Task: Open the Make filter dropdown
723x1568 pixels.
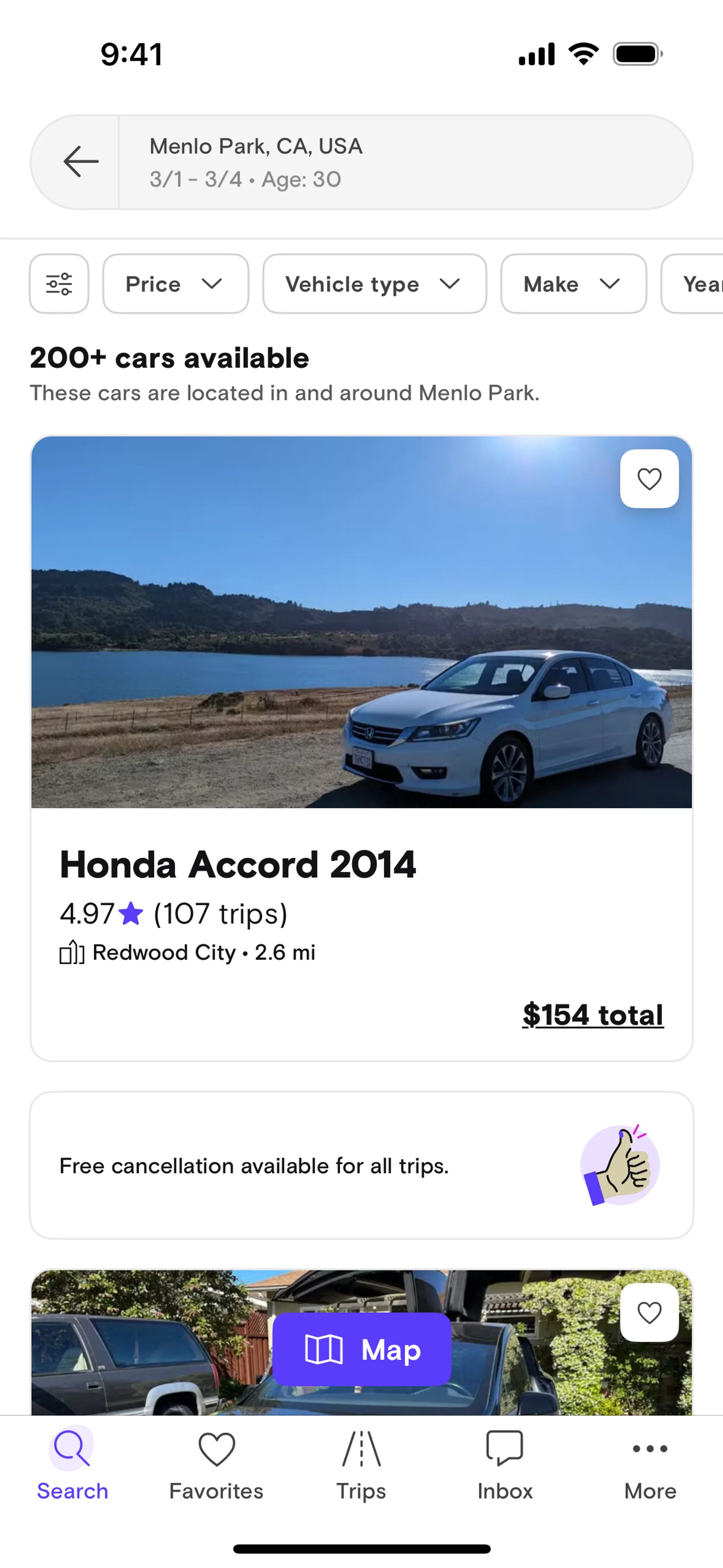Action: (x=573, y=284)
